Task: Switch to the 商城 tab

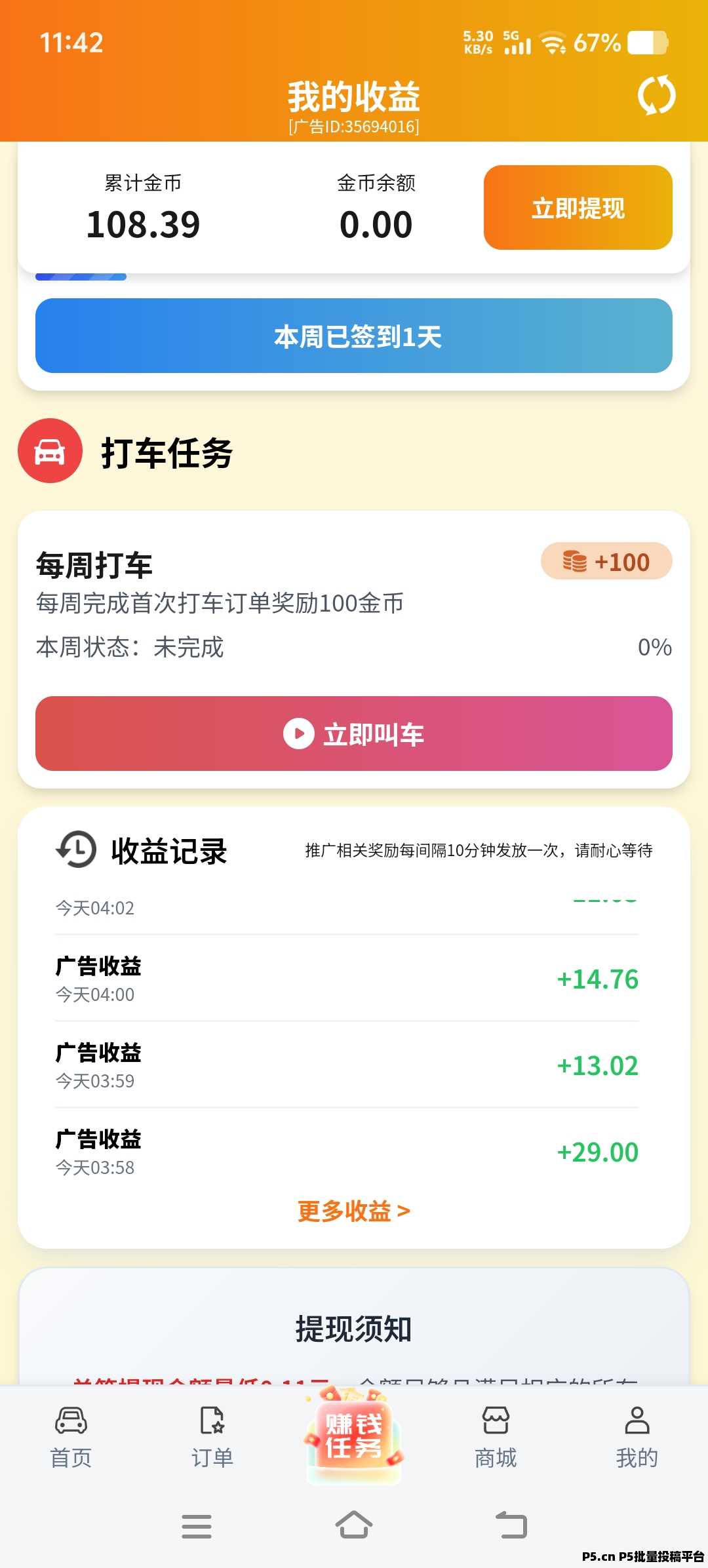Action: click(x=496, y=1438)
